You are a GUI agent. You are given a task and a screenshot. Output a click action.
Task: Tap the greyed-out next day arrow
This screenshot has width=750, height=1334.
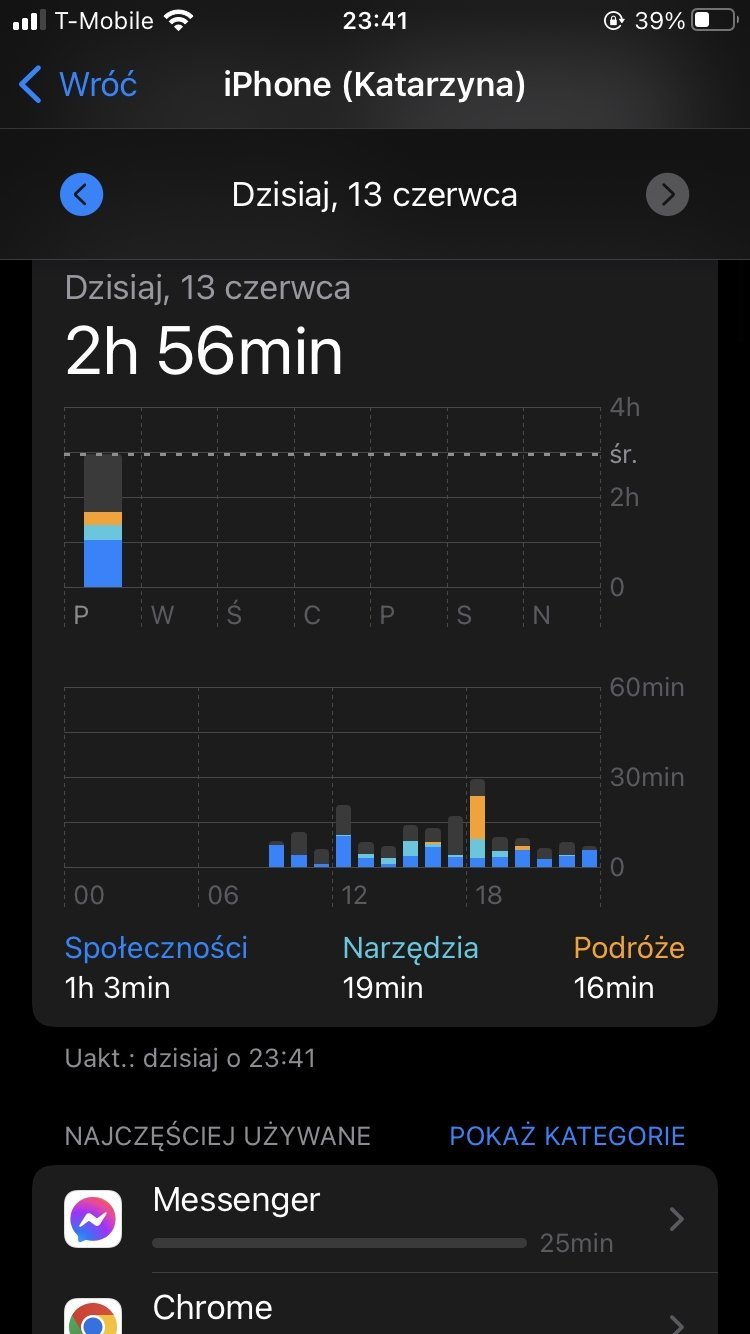click(667, 194)
